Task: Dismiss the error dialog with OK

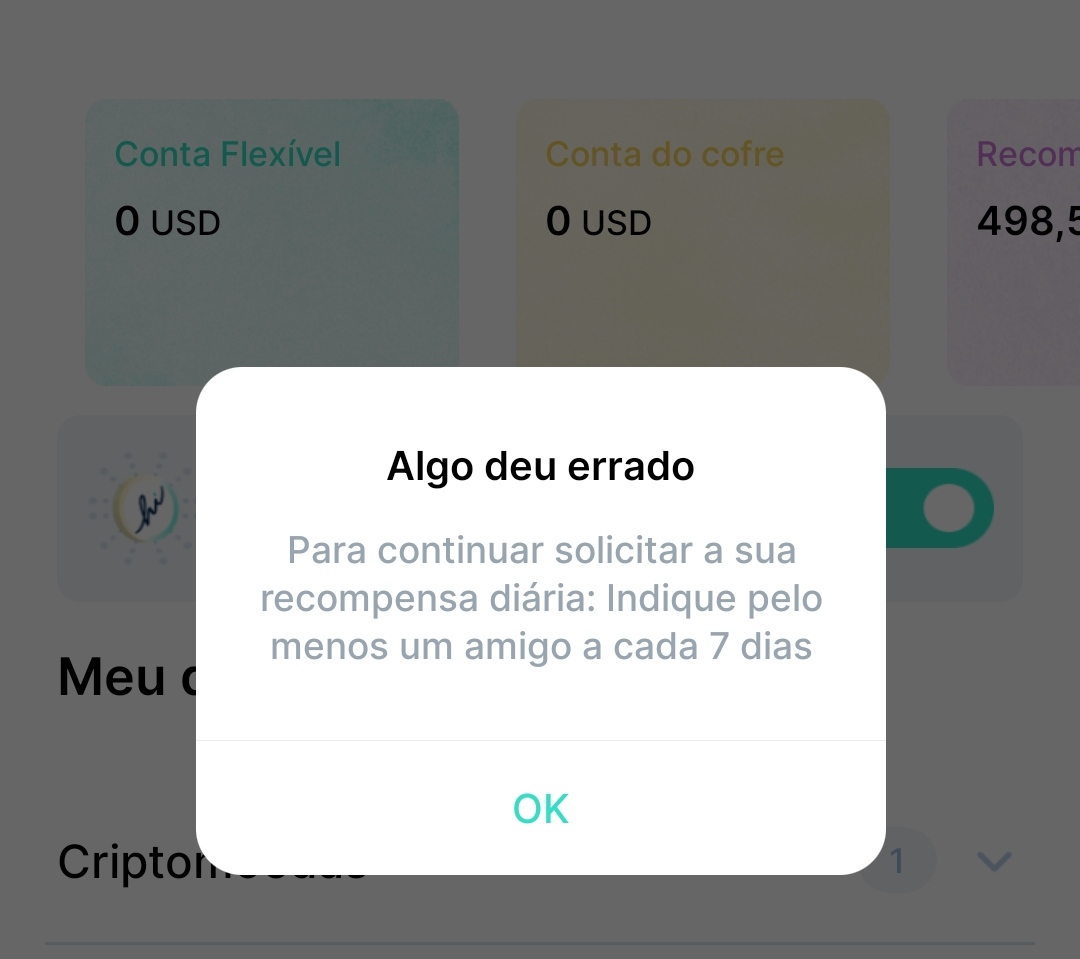Action: tap(540, 808)
